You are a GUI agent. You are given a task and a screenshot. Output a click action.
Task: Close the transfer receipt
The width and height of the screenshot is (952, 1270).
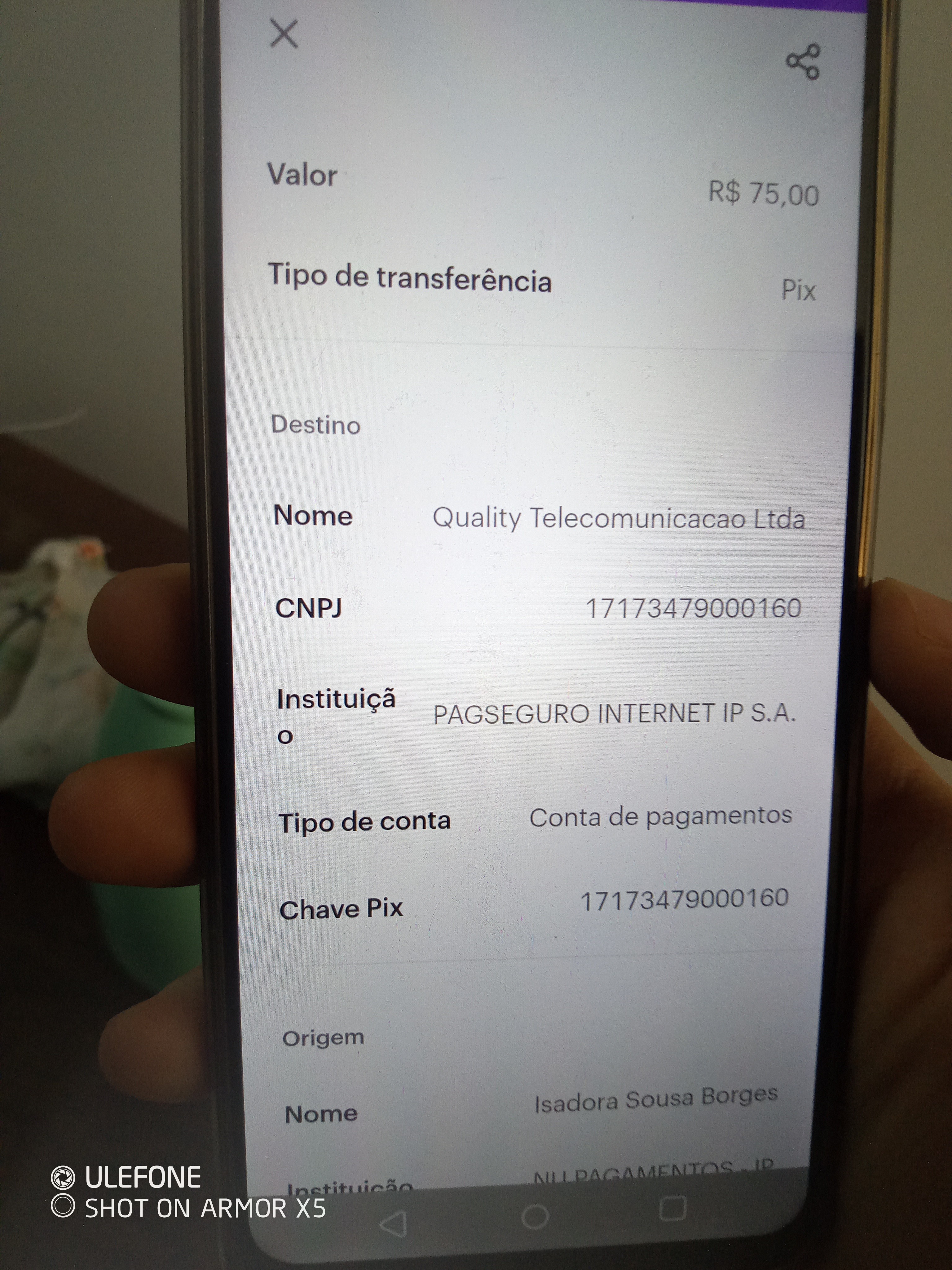[284, 34]
